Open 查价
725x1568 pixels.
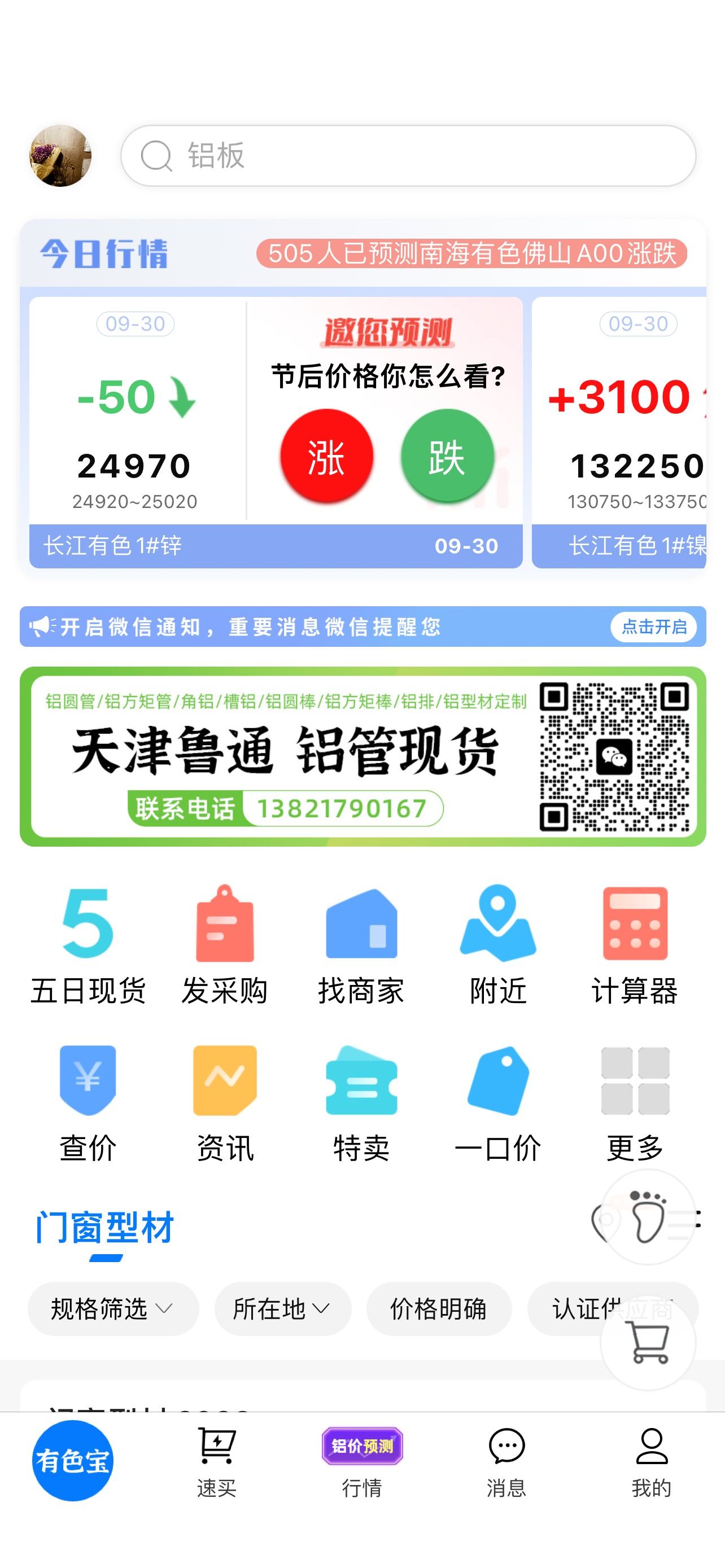(88, 1103)
